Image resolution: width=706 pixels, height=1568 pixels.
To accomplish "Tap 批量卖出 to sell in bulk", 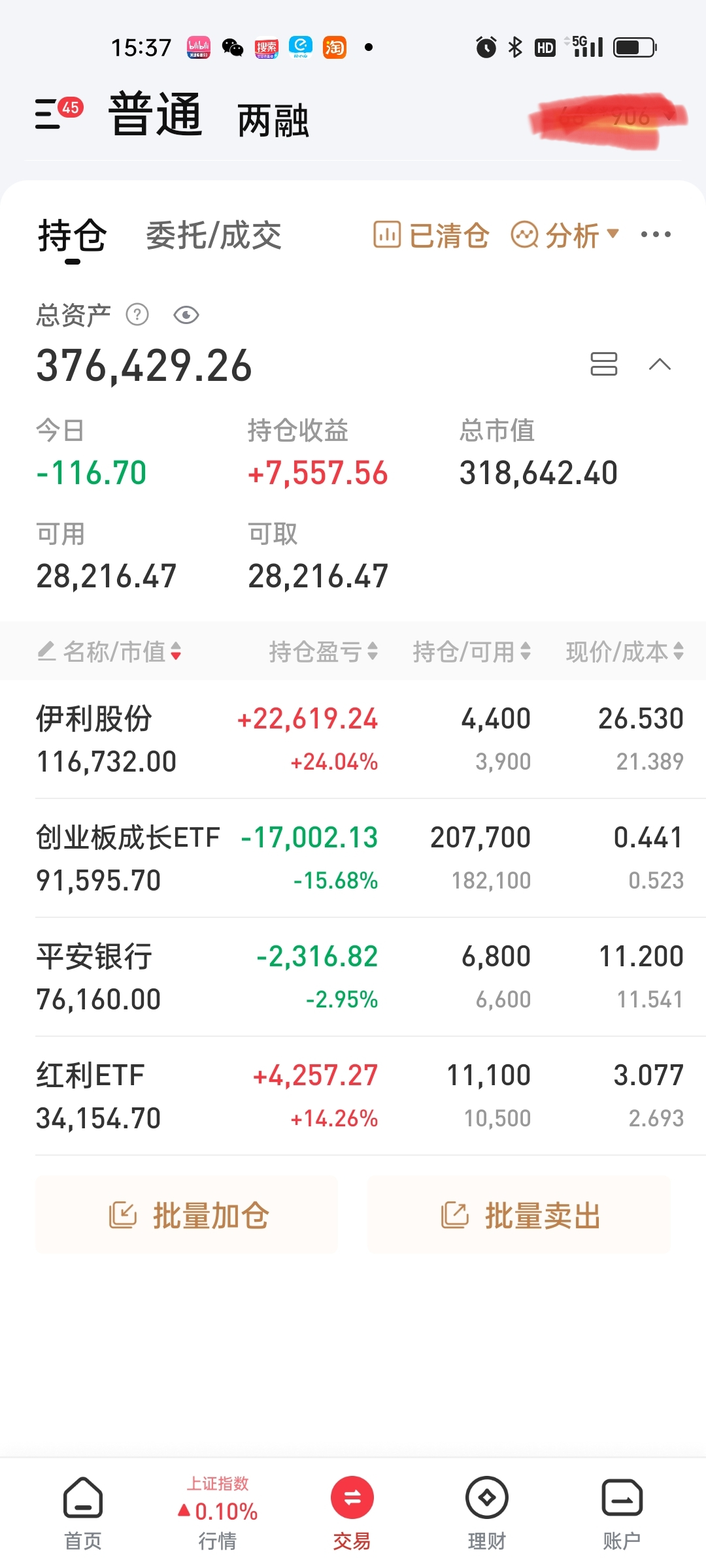I will point(519,1215).
